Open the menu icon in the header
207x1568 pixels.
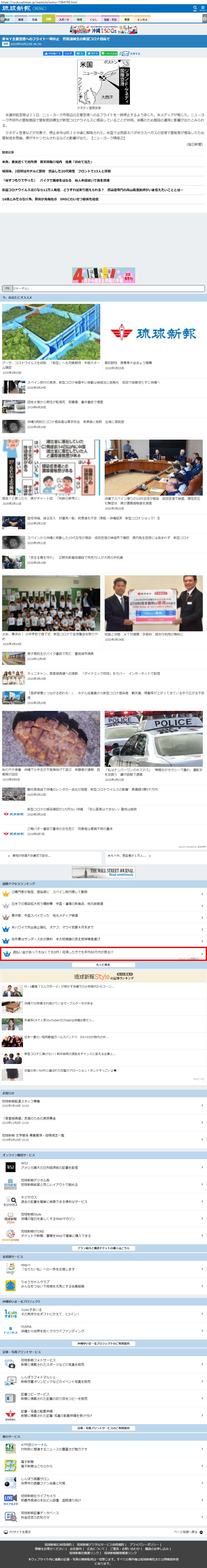coord(203,8)
